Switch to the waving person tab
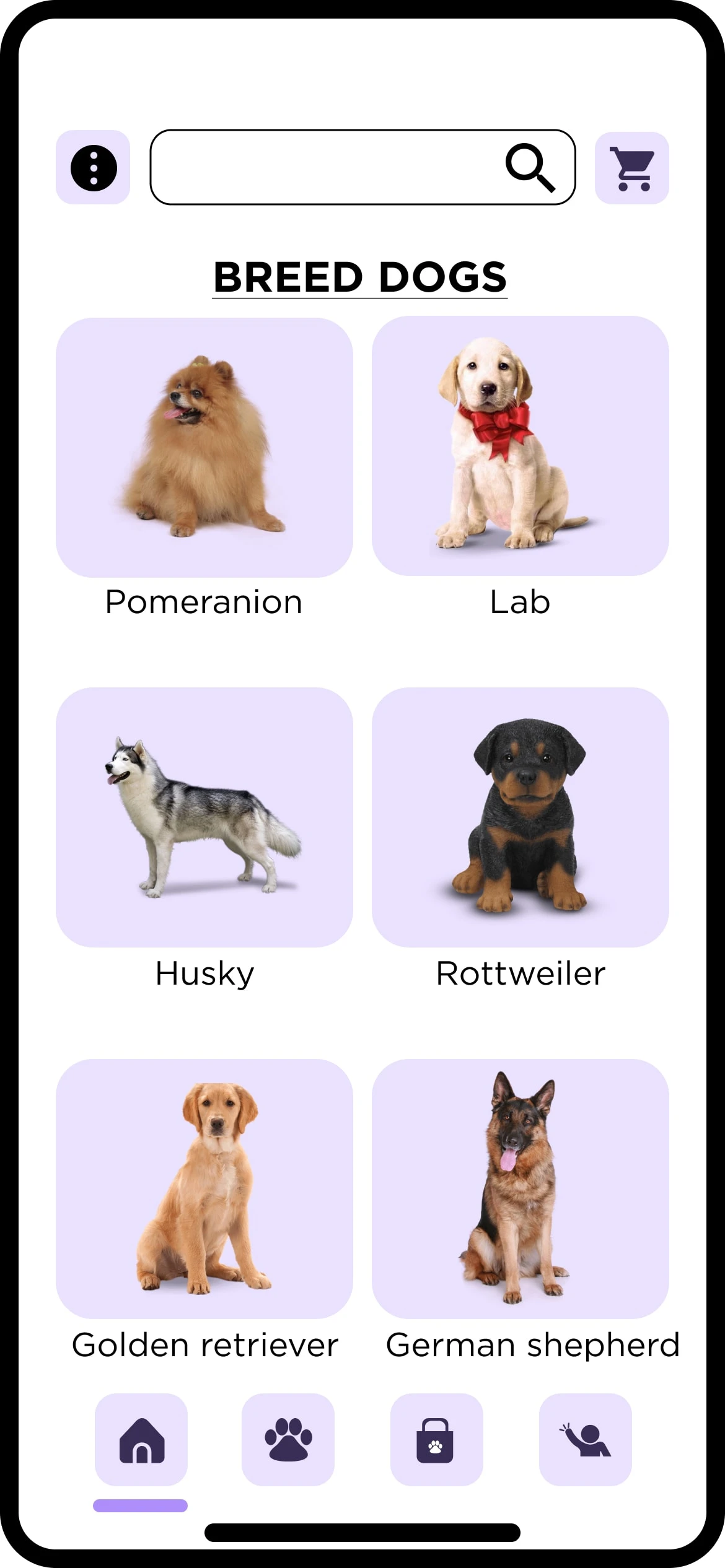This screenshot has width=725, height=1568. click(585, 1440)
